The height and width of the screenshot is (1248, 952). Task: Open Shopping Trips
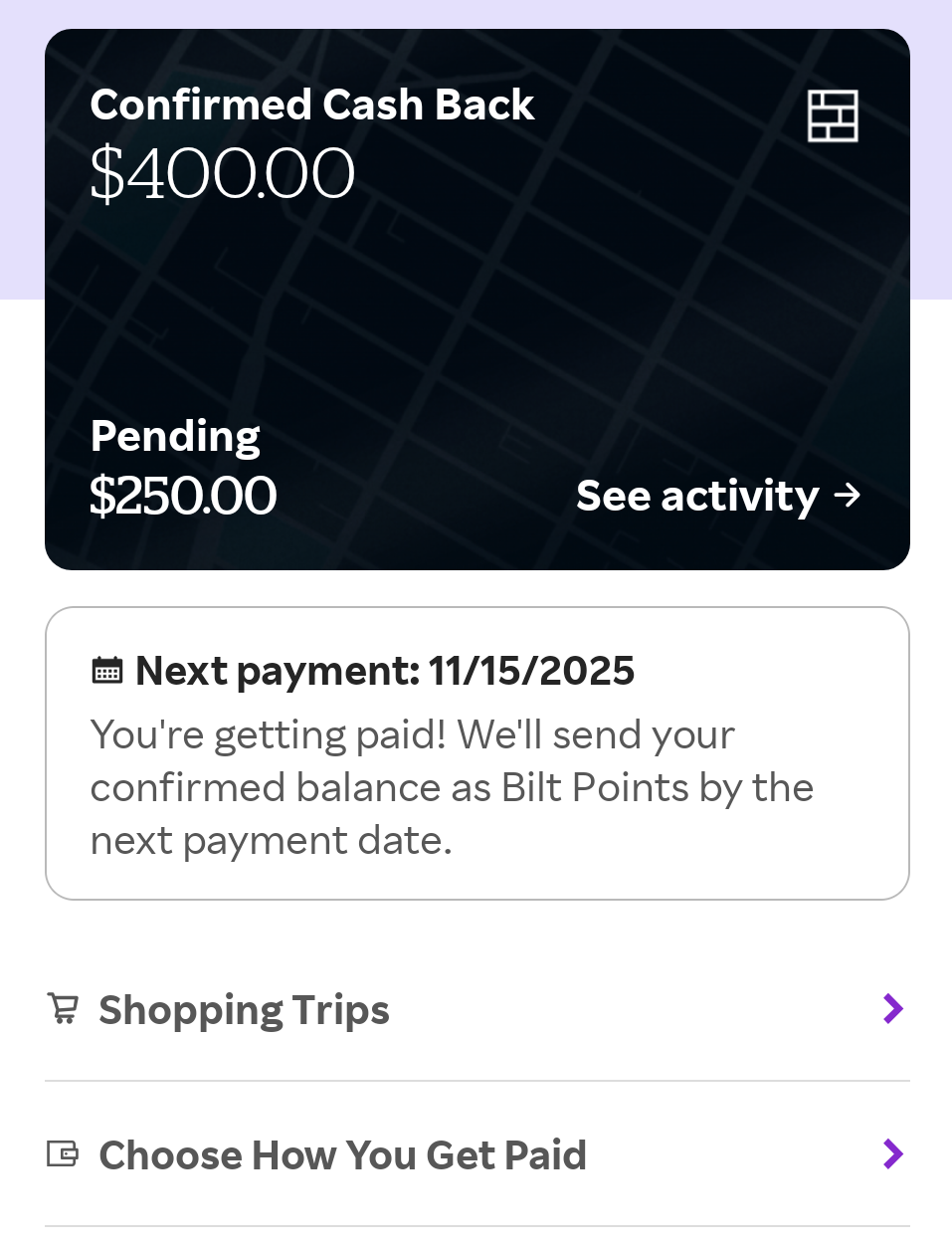click(x=476, y=1009)
